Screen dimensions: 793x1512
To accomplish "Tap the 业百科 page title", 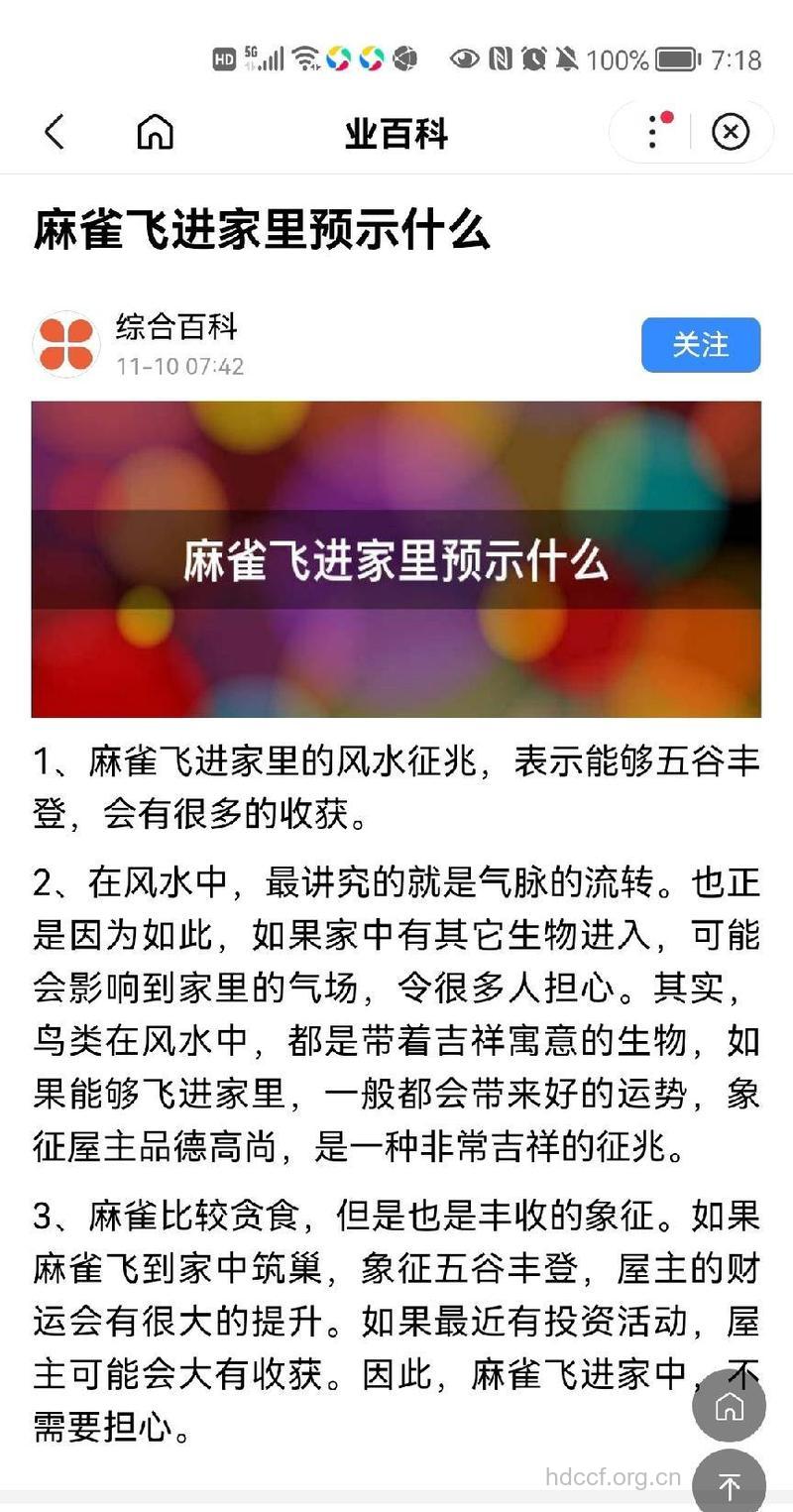I will pos(396,132).
